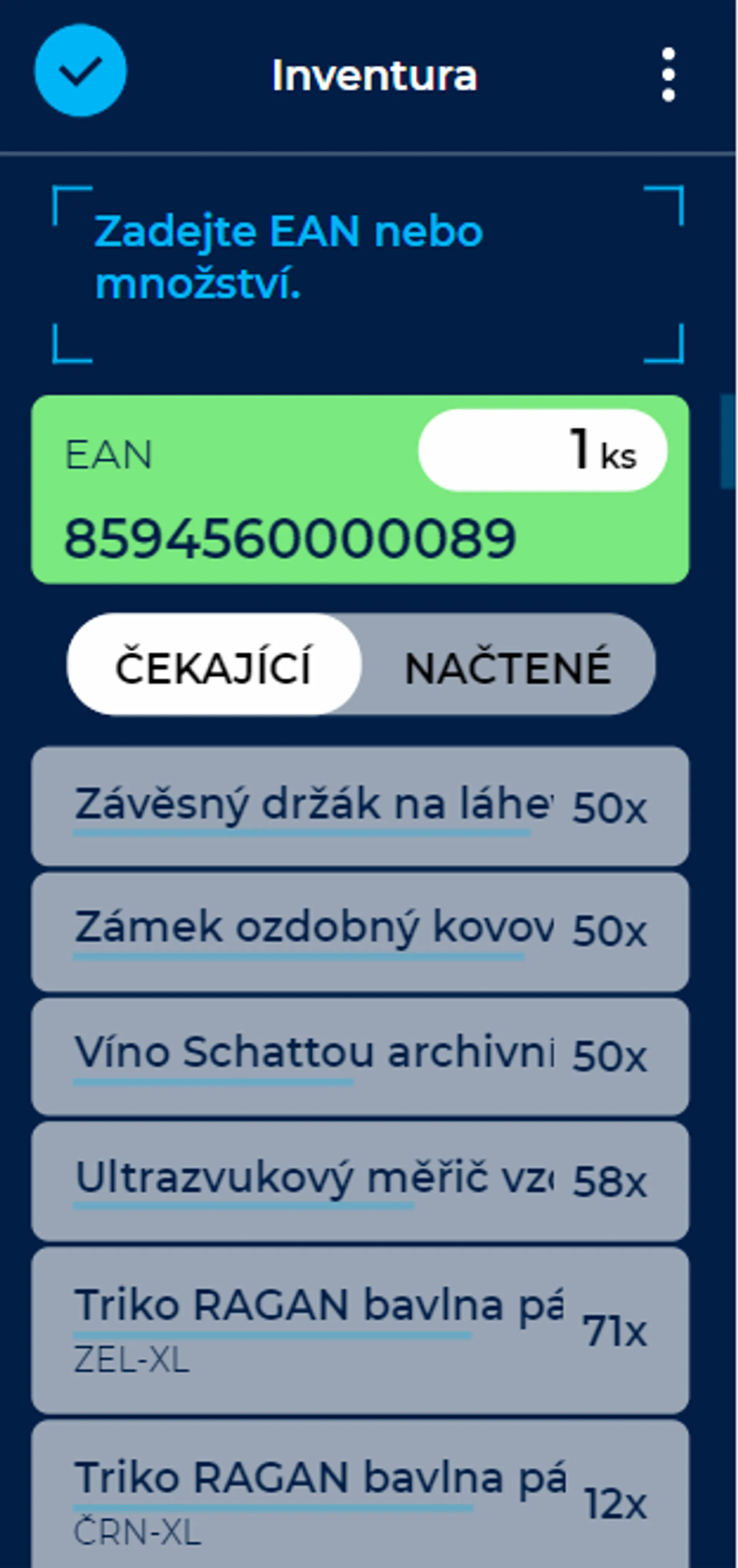Screen dimensions: 738x1568
Task: Select Triko RAGAN variant ČRN-XL
Action: pos(359,1501)
